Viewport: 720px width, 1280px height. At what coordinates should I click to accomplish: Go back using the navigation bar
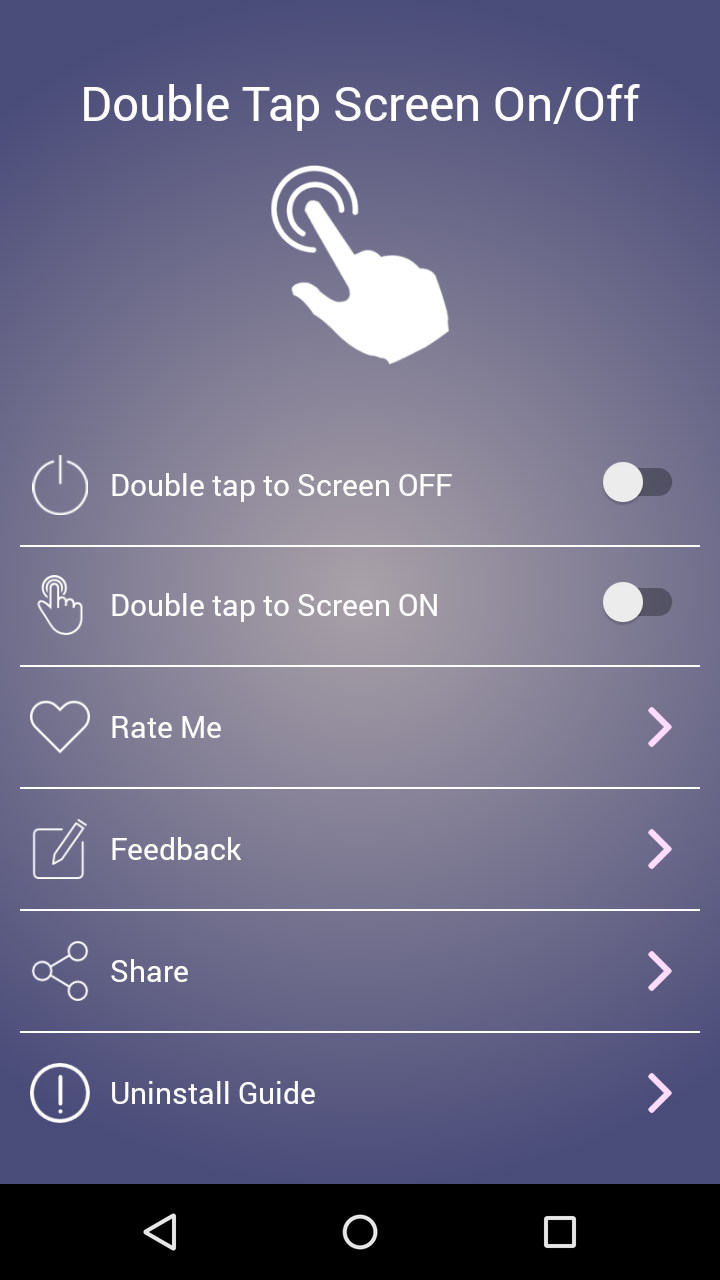(160, 1232)
